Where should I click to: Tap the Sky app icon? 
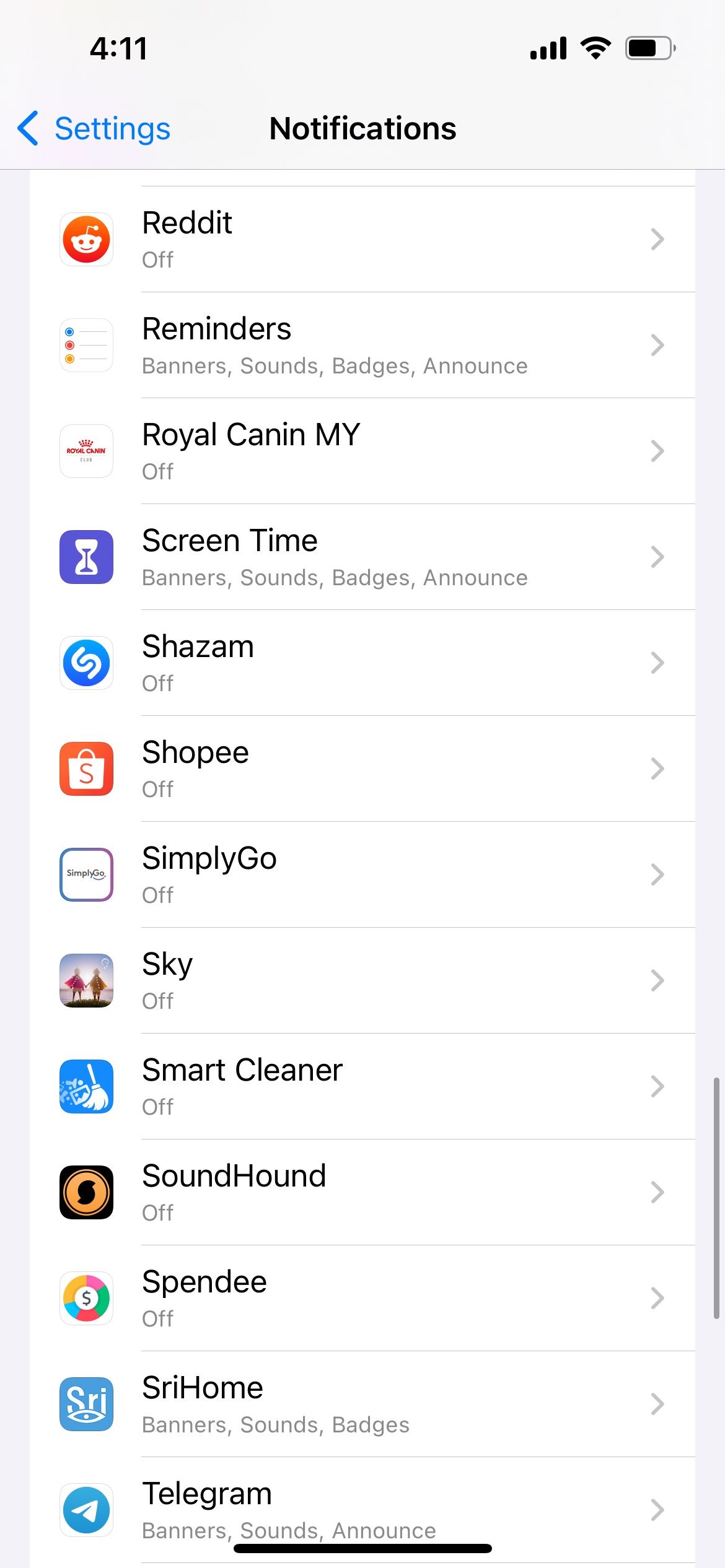[x=86, y=980]
